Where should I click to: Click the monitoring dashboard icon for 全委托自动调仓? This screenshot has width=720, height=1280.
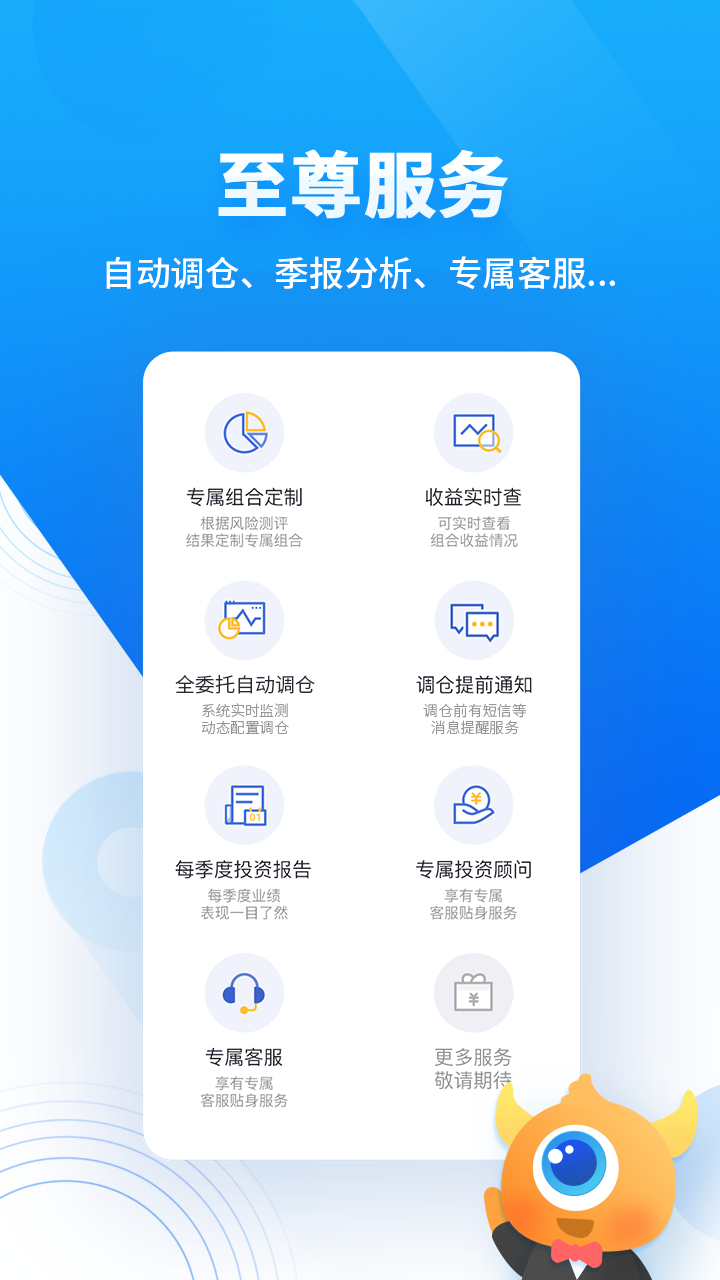(x=245, y=620)
